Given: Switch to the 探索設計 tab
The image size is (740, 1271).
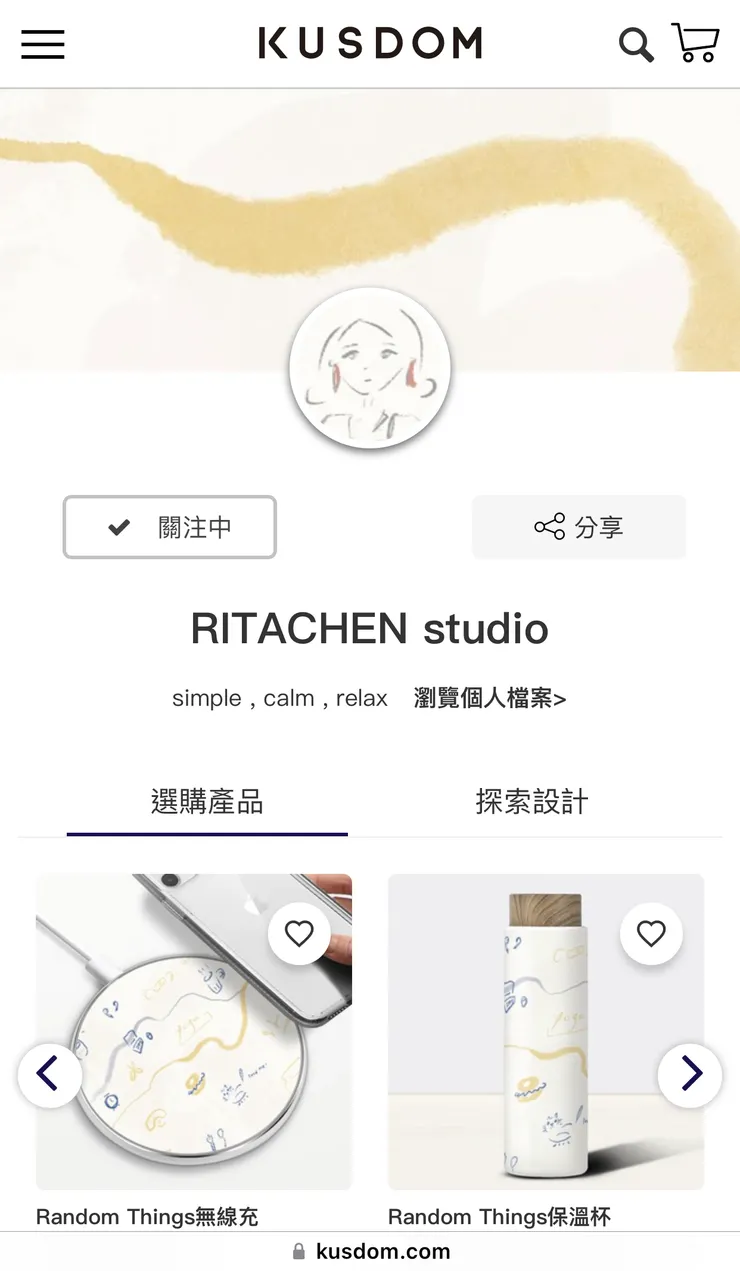Looking at the screenshot, I should click(x=530, y=802).
